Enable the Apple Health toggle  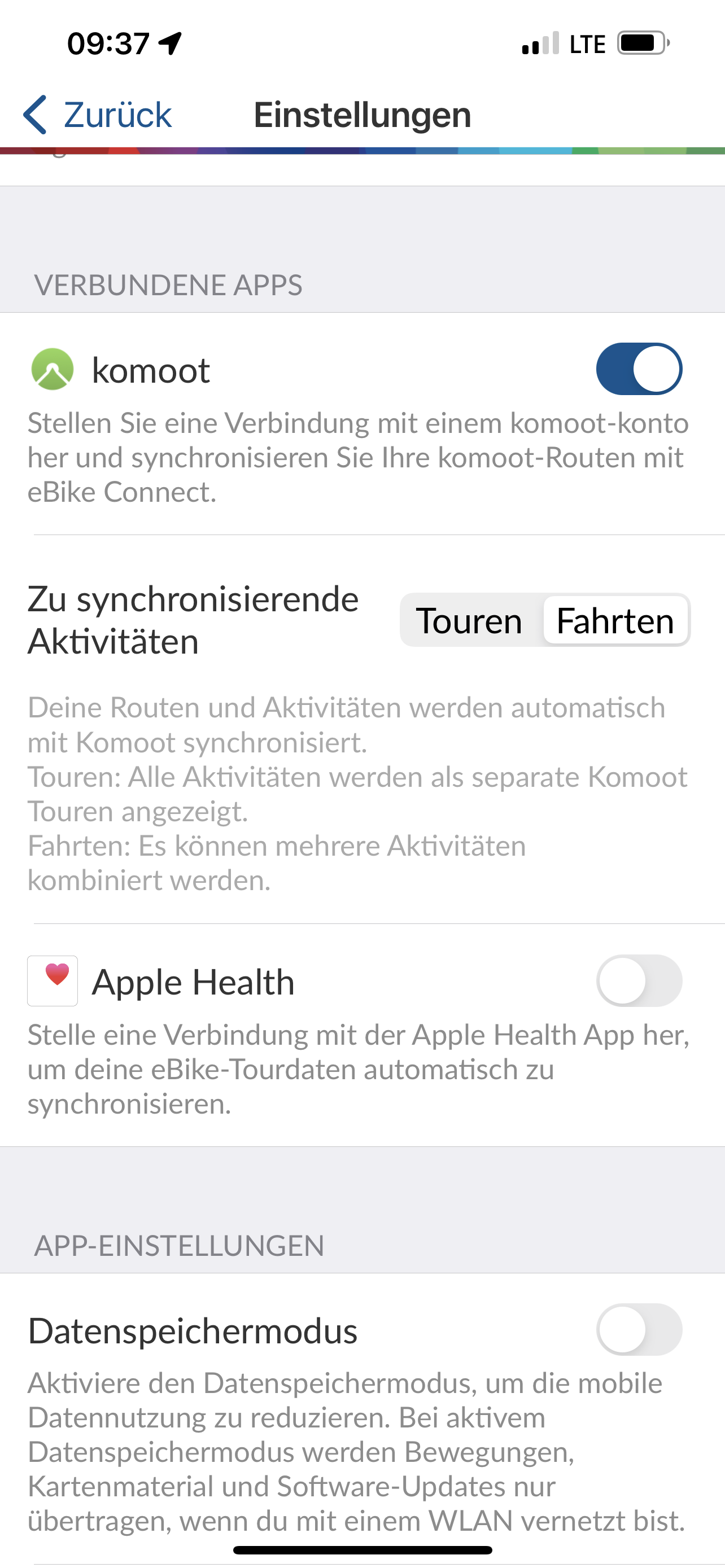point(639,980)
